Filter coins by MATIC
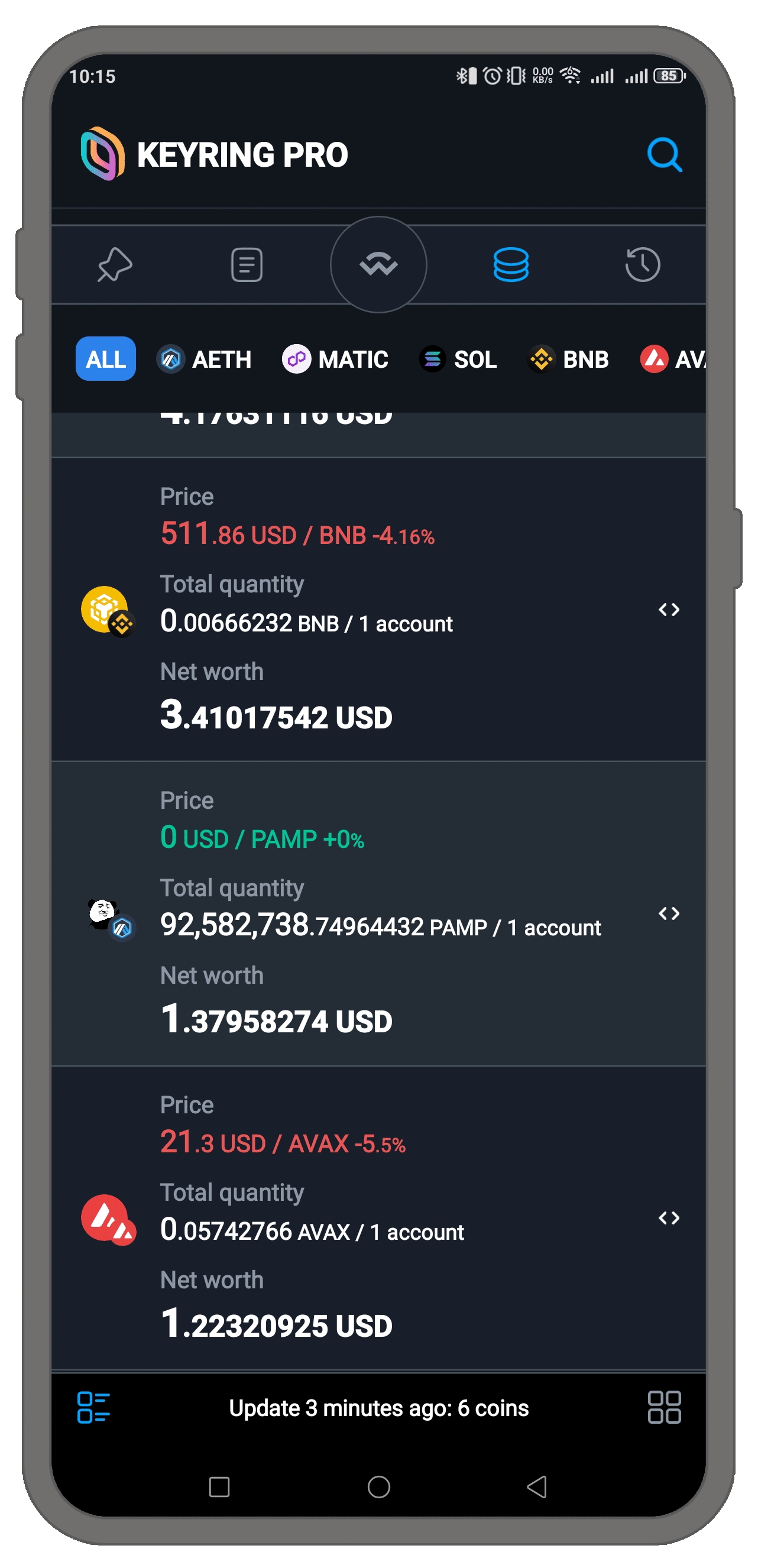The image size is (758, 1568). (x=335, y=359)
